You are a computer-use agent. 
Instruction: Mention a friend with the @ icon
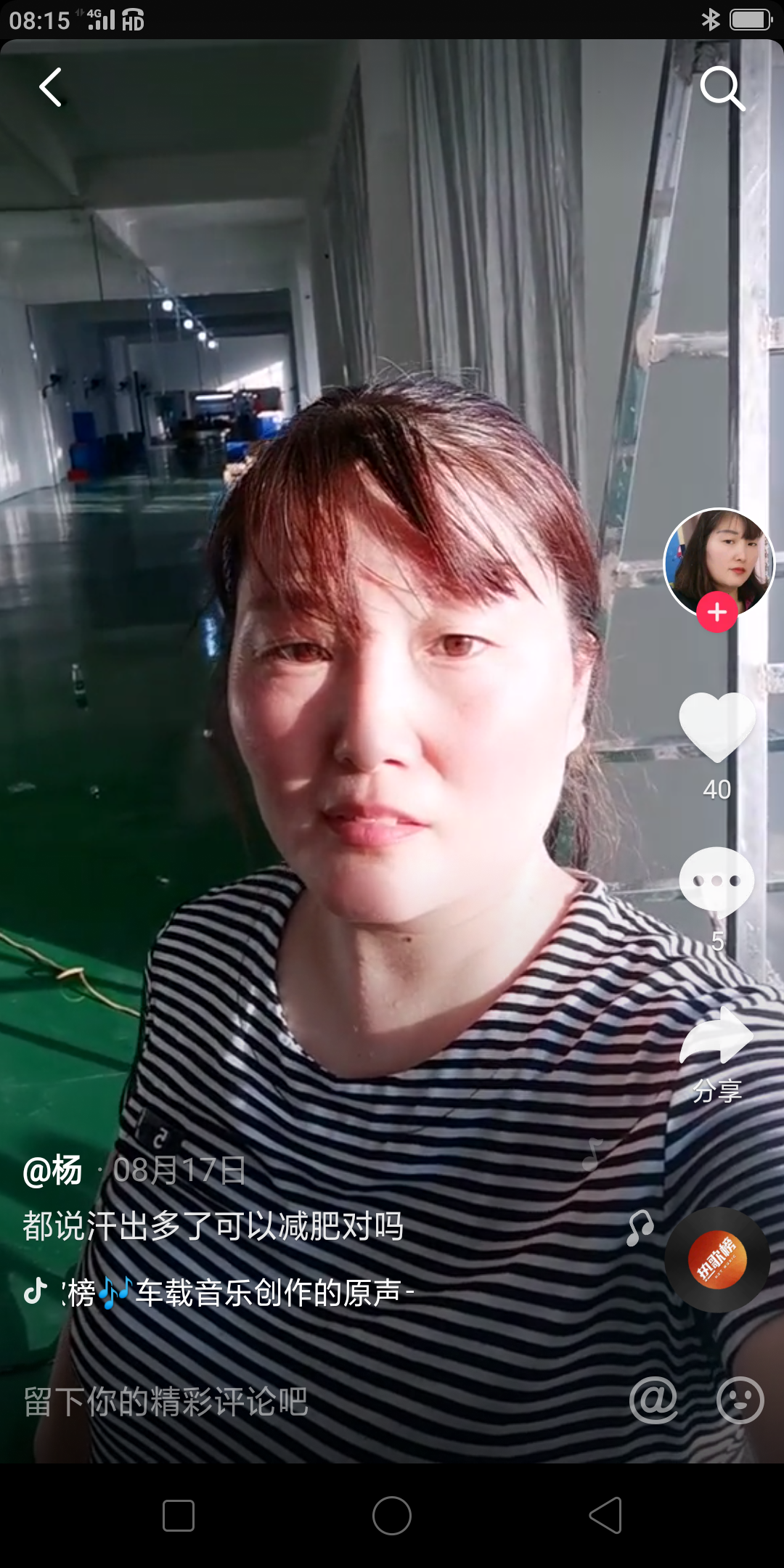[653, 1400]
